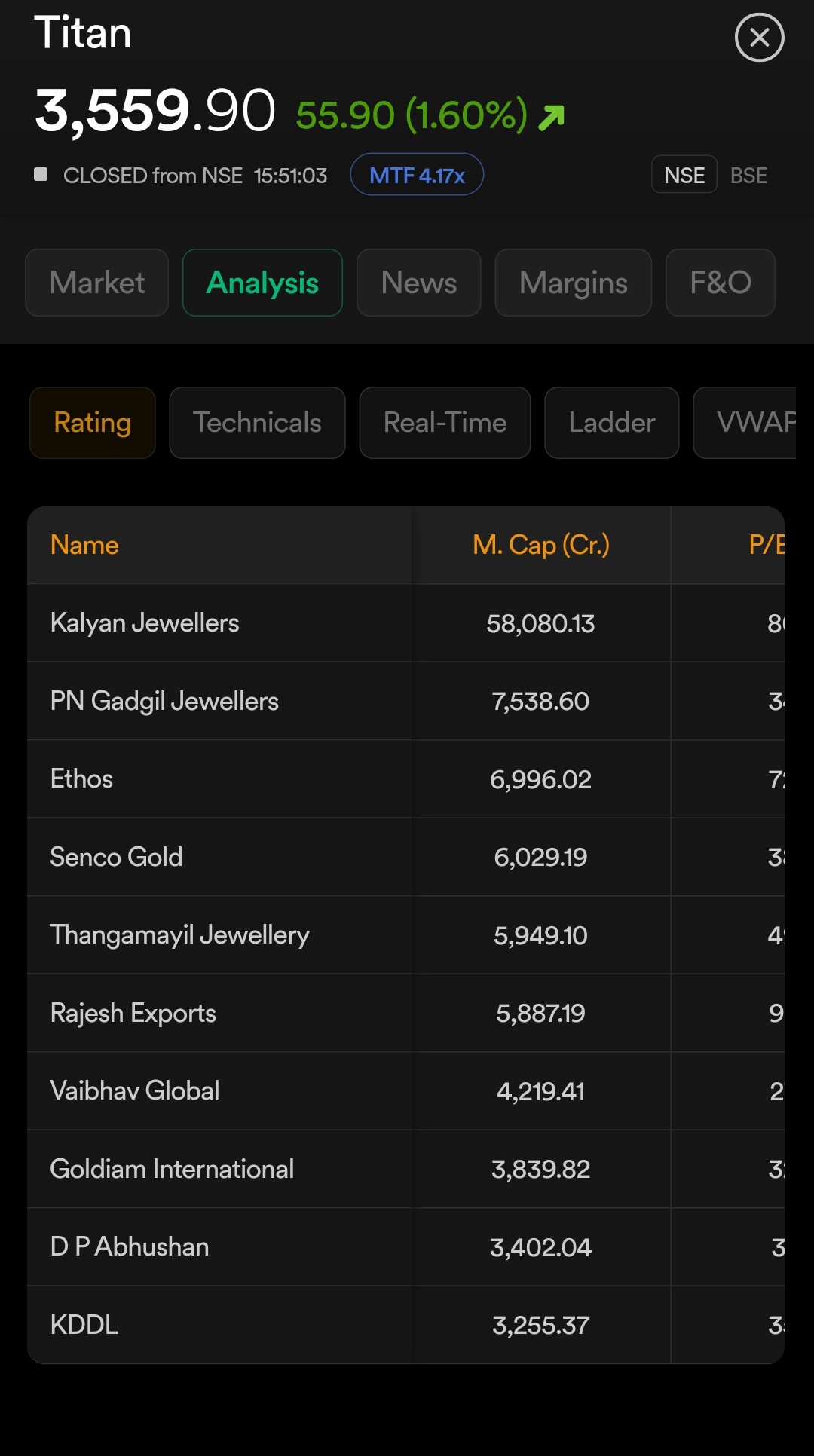The width and height of the screenshot is (814, 1456).
Task: Open the Vaibhav Global row
Action: click(406, 1091)
